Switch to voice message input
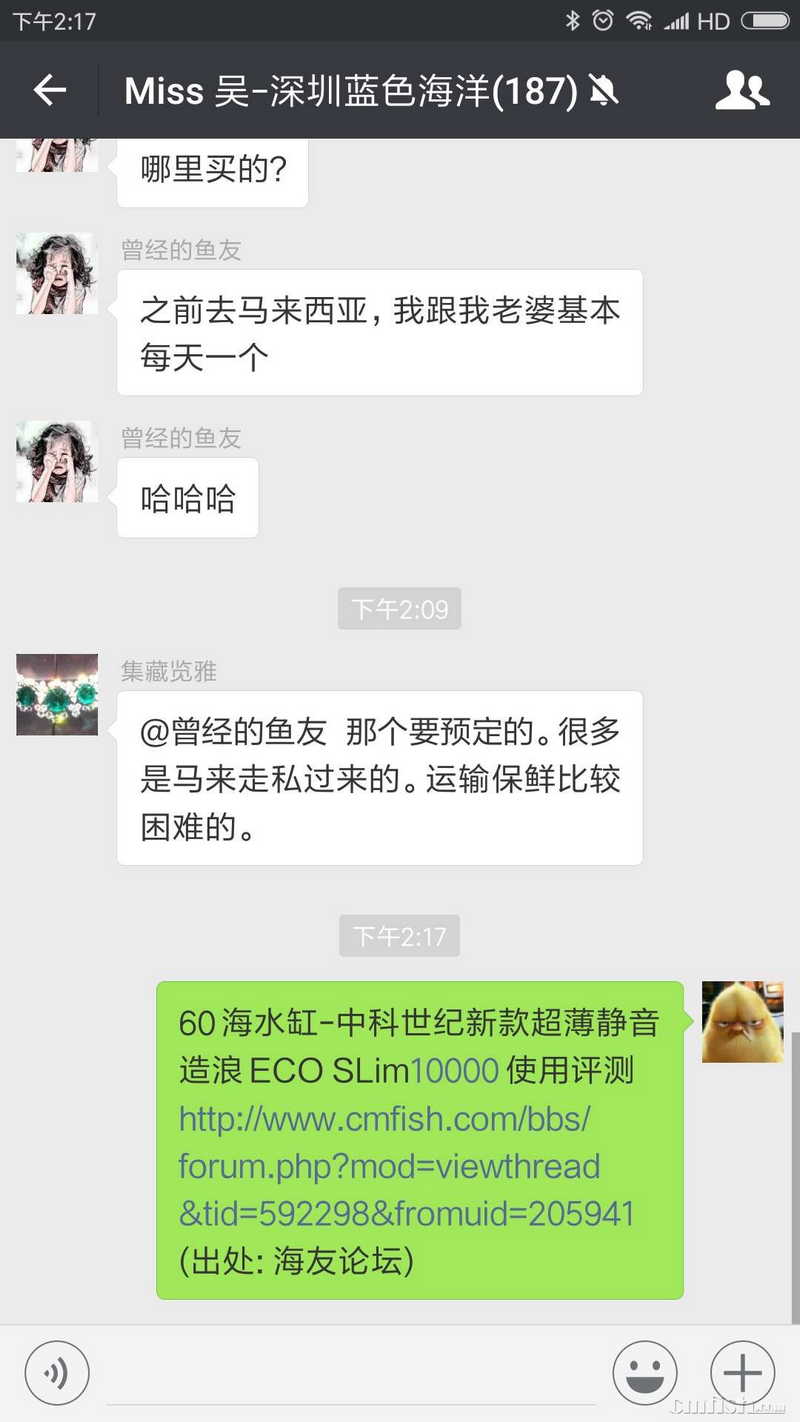The height and width of the screenshot is (1422, 800). (57, 1373)
